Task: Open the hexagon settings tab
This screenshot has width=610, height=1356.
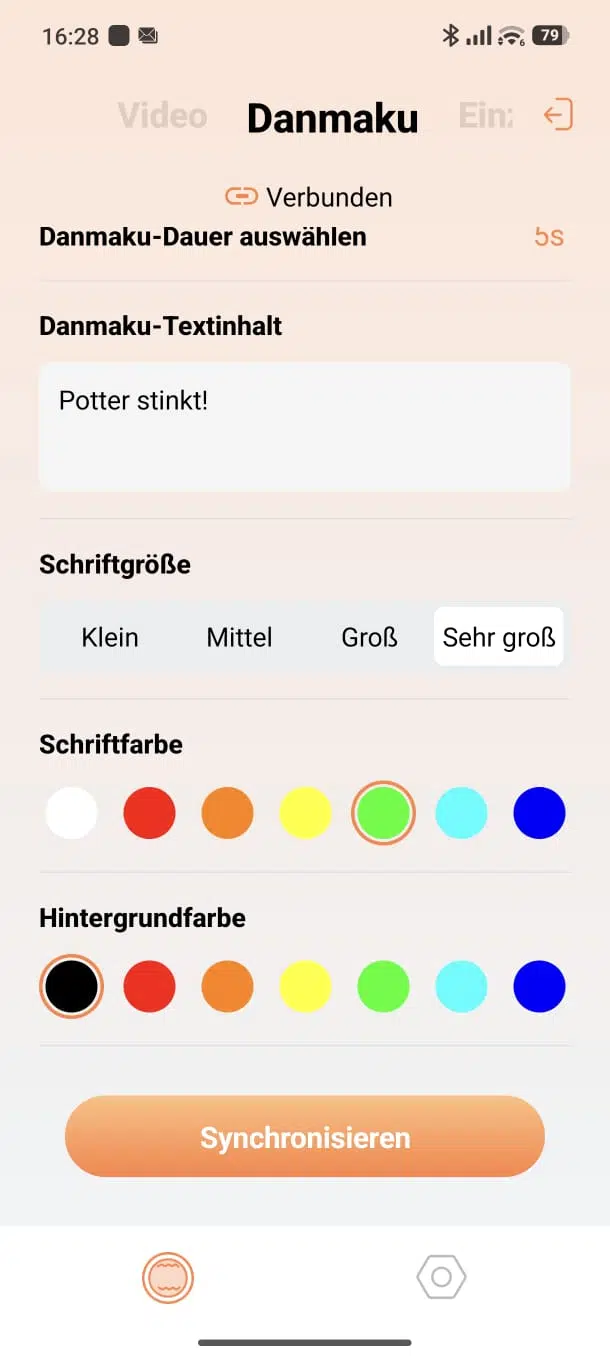Action: click(441, 1277)
